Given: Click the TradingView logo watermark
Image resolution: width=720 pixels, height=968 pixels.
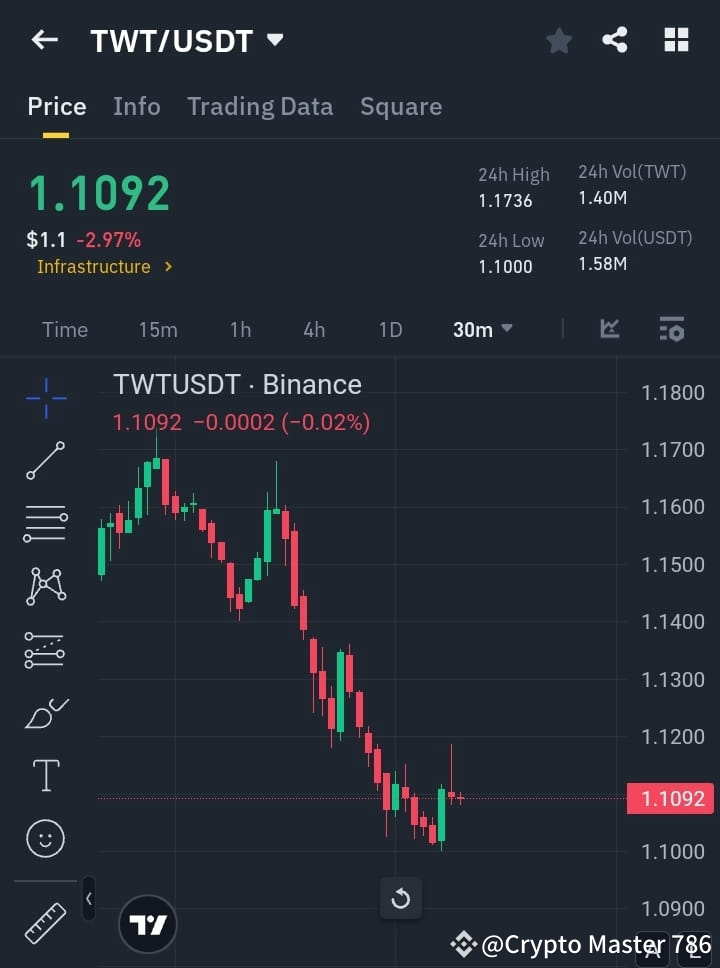Looking at the screenshot, I should pos(148,923).
